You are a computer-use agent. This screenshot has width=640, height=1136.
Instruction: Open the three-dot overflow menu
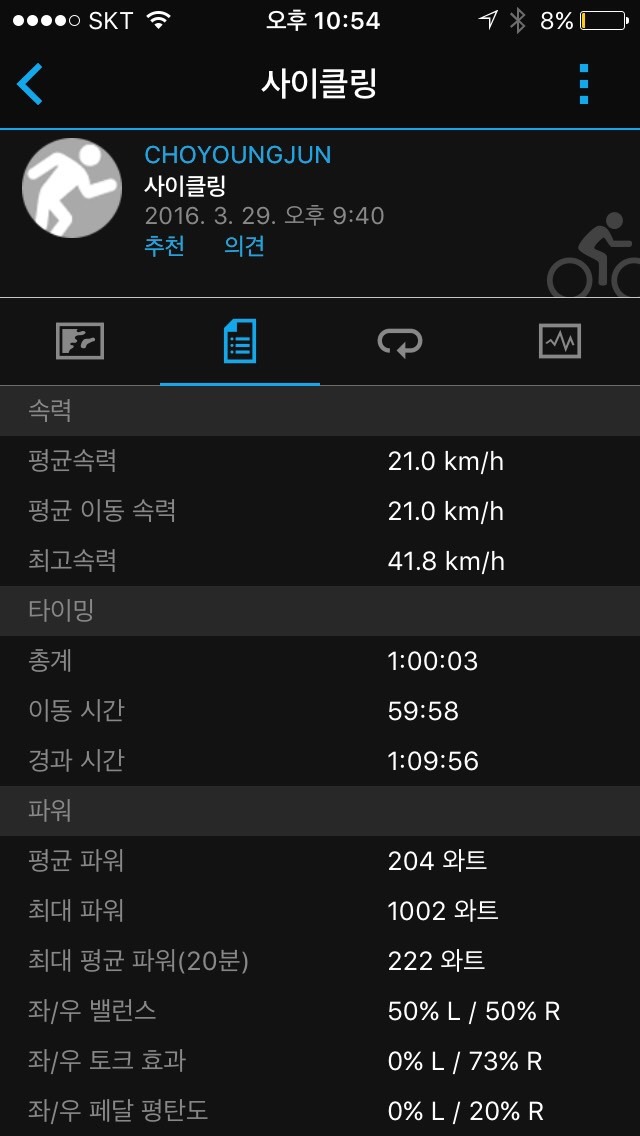[x=585, y=84]
